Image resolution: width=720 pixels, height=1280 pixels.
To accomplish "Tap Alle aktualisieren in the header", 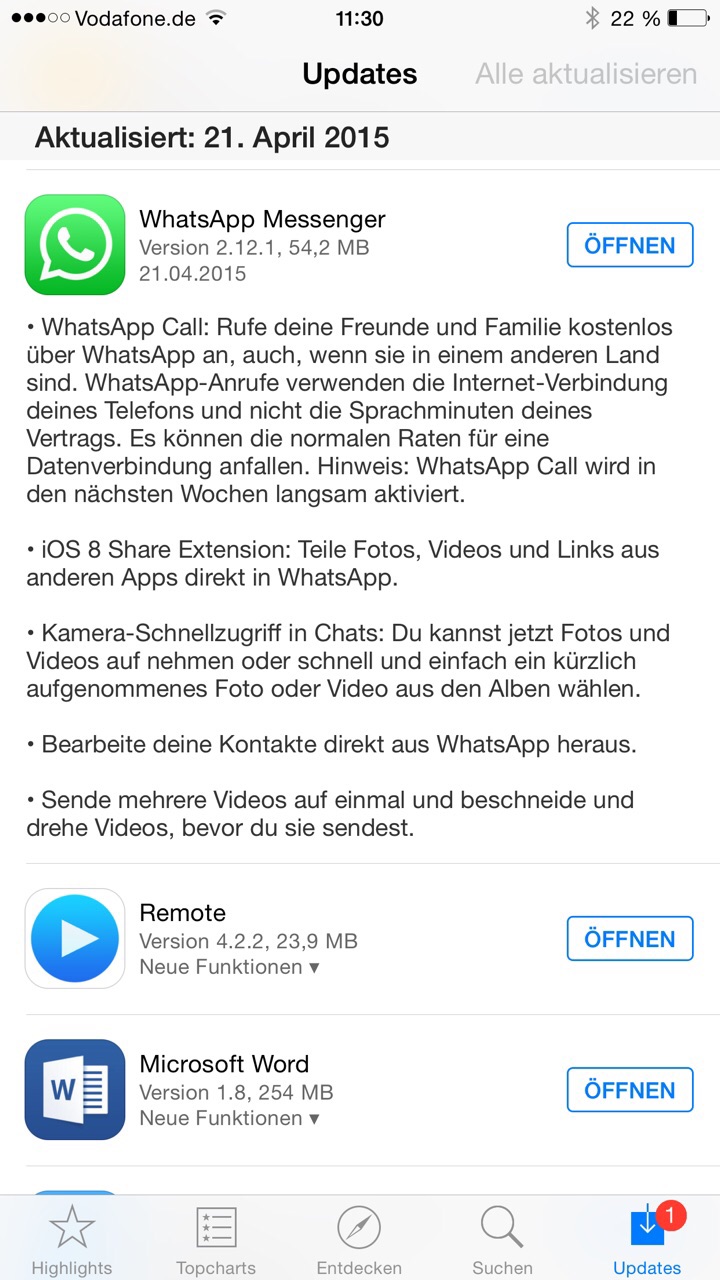I will coord(586,74).
